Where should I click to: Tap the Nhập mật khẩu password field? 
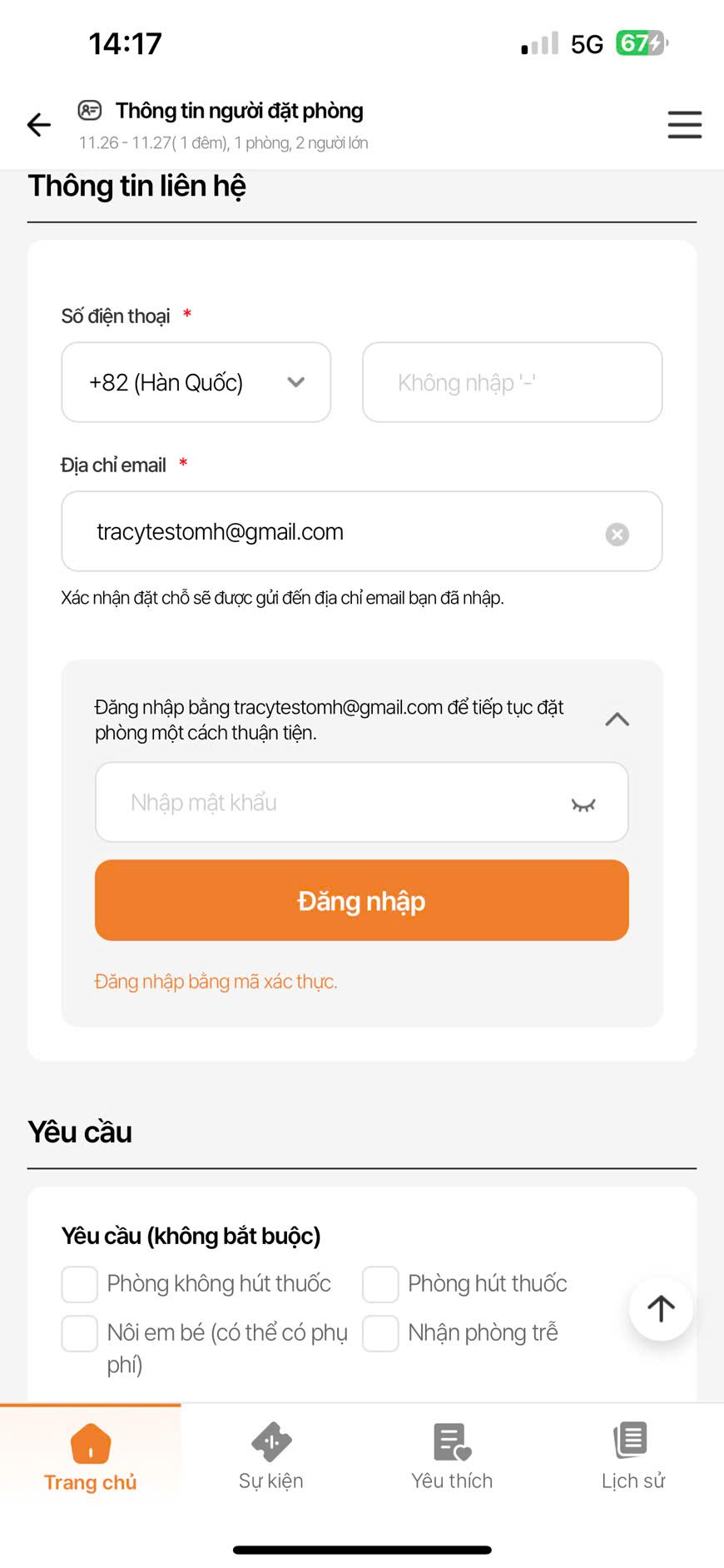(x=333, y=802)
